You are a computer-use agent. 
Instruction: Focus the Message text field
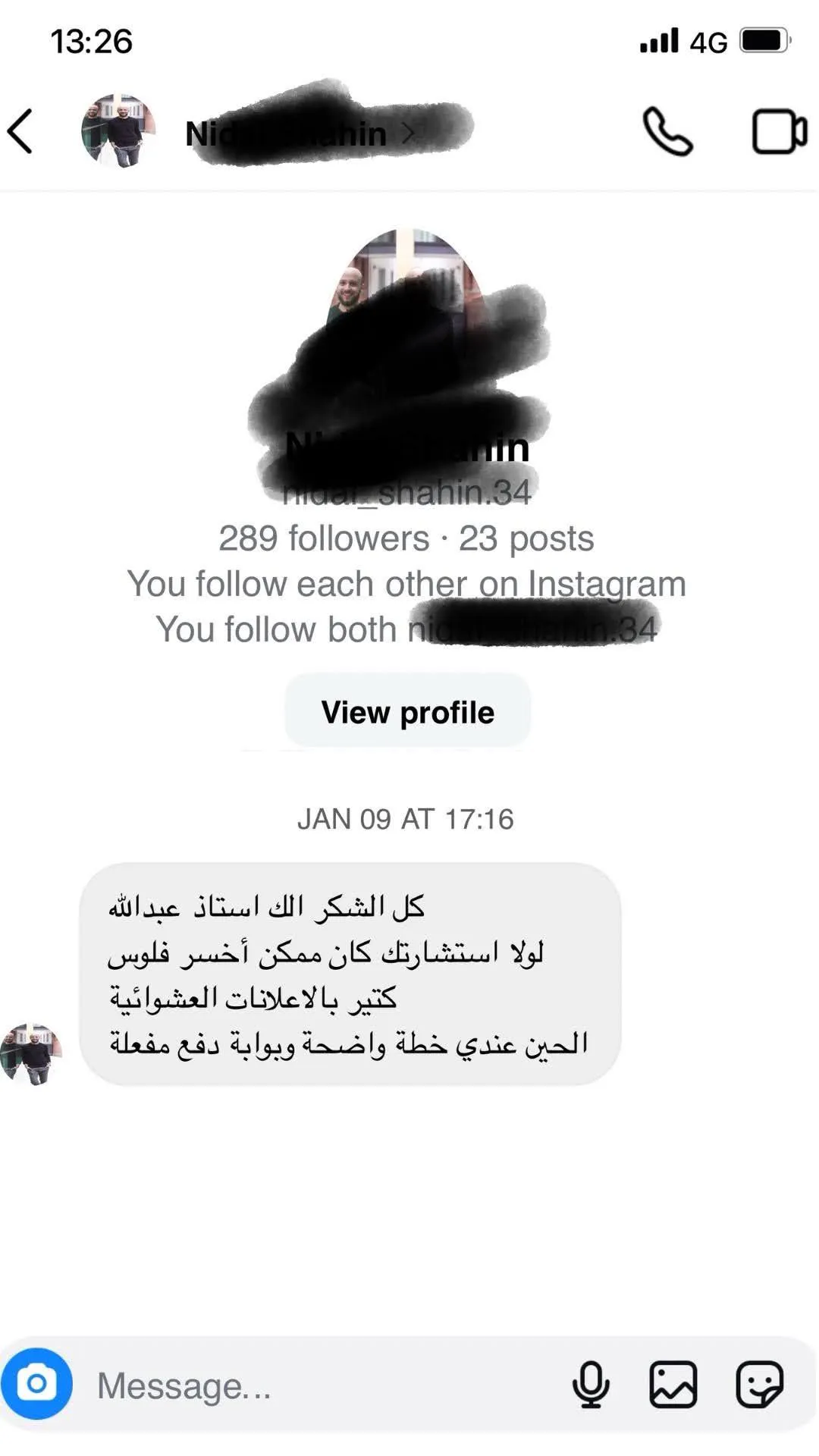point(318,1385)
